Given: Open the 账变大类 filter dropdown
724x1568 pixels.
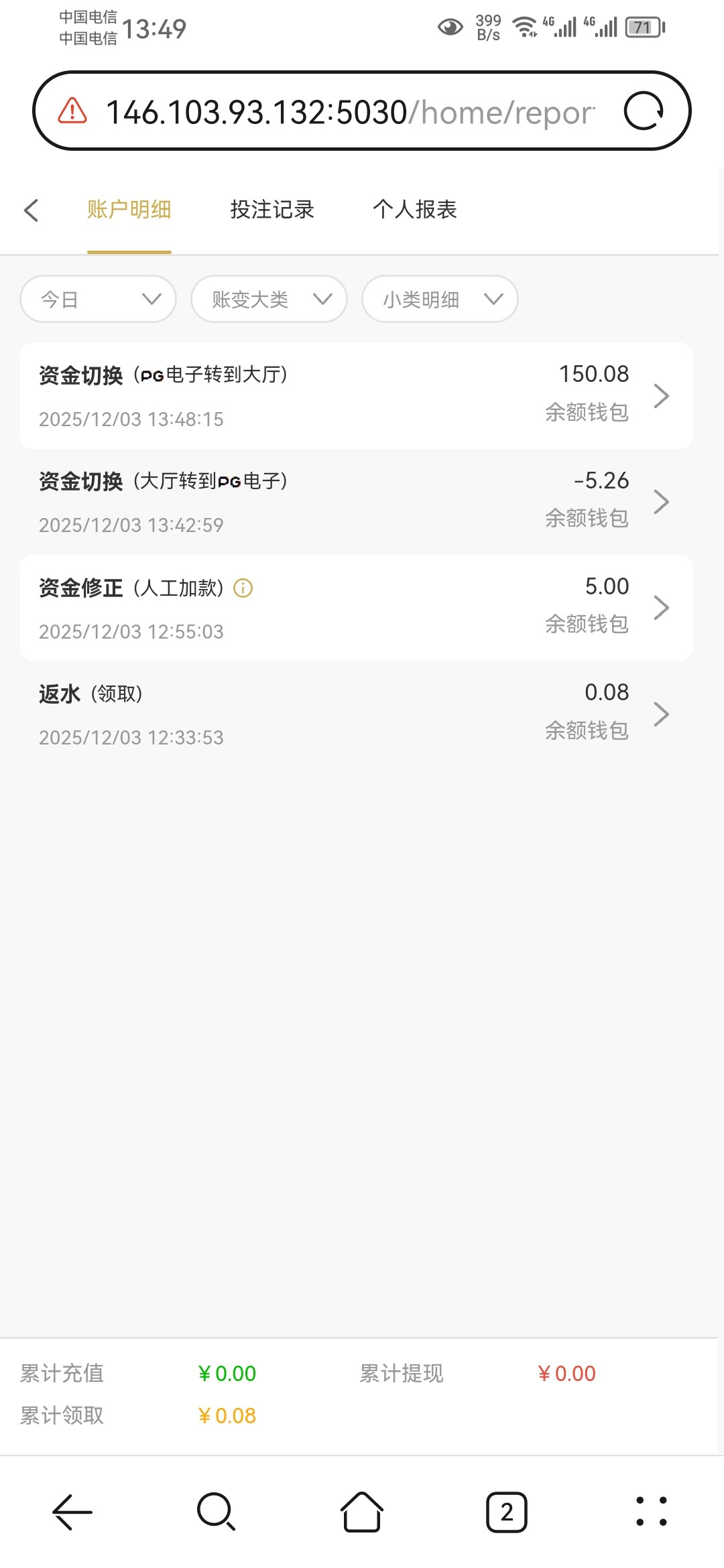Looking at the screenshot, I should click(269, 299).
